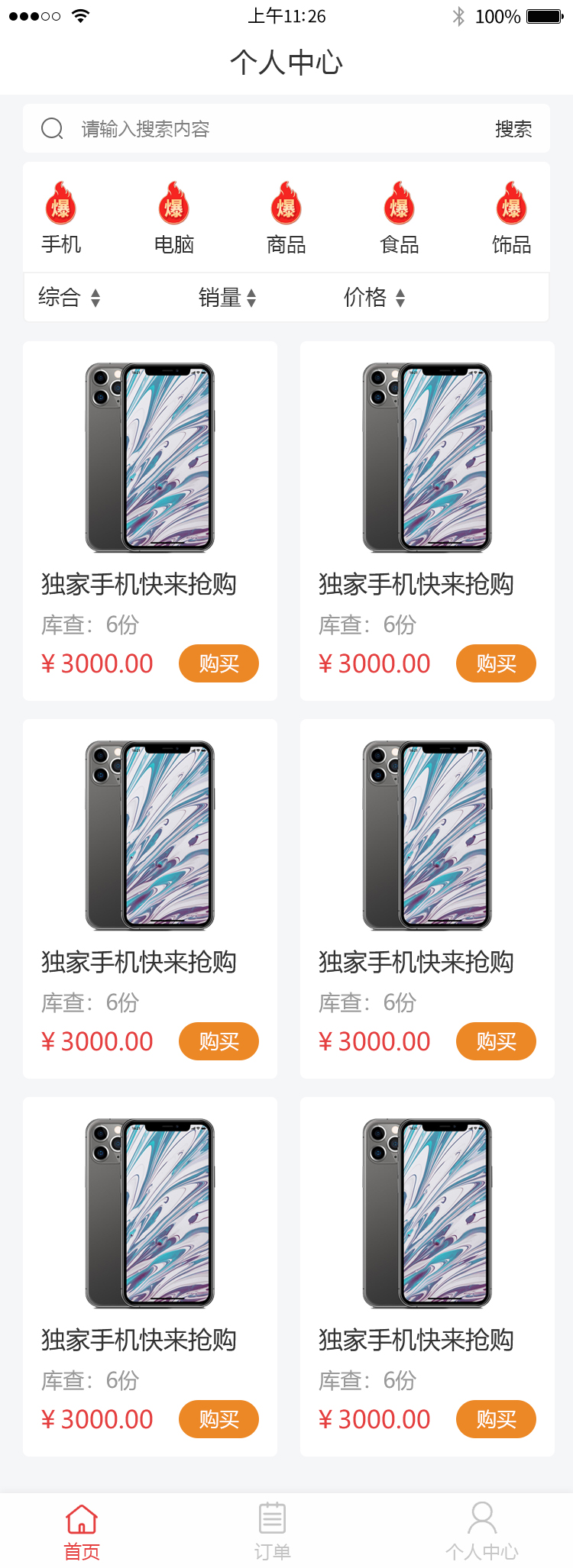This screenshot has height=1568, width=573.
Task: Sort by 价格
Action: tap(374, 297)
